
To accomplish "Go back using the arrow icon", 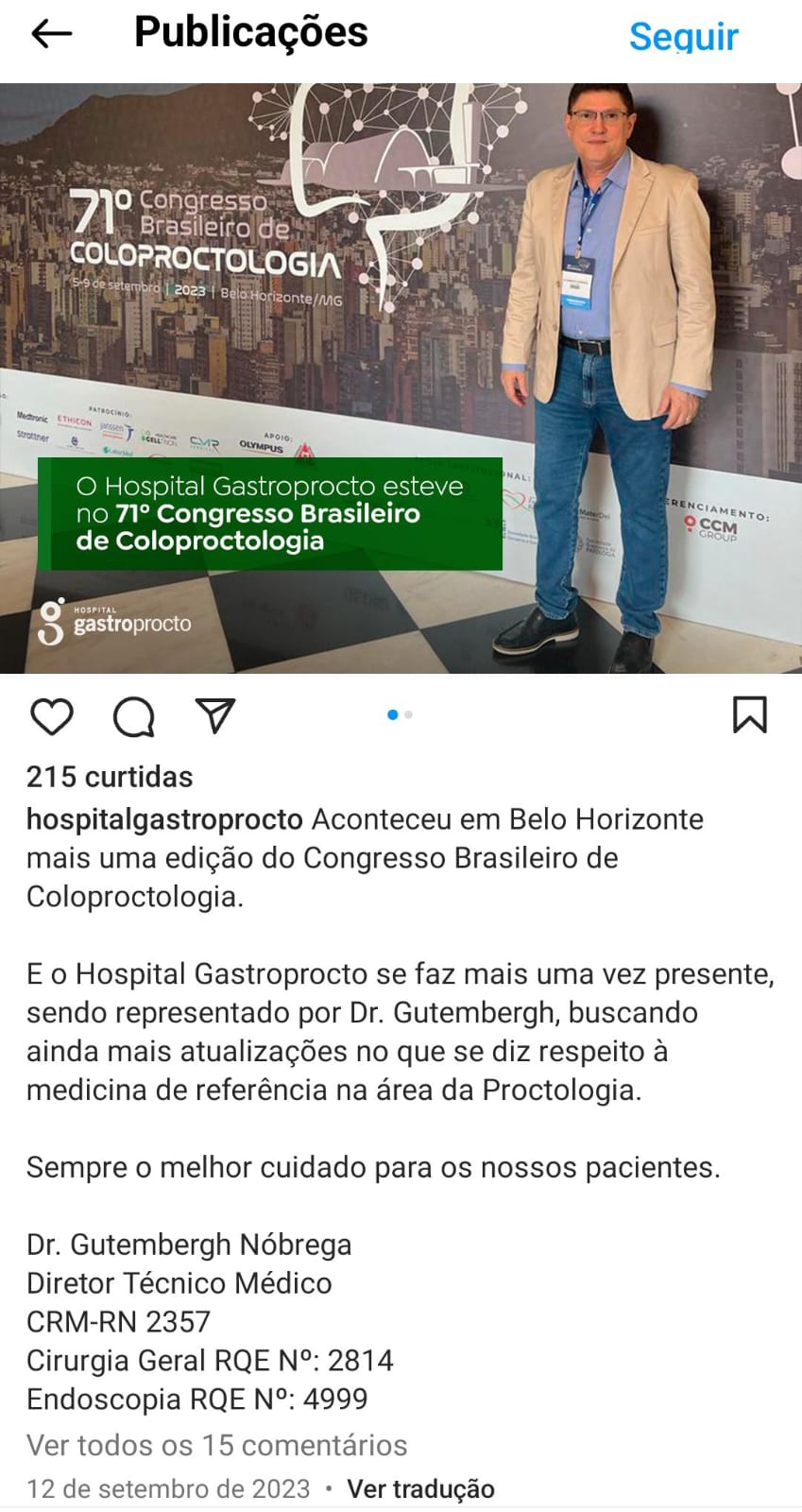I will tap(51, 35).
